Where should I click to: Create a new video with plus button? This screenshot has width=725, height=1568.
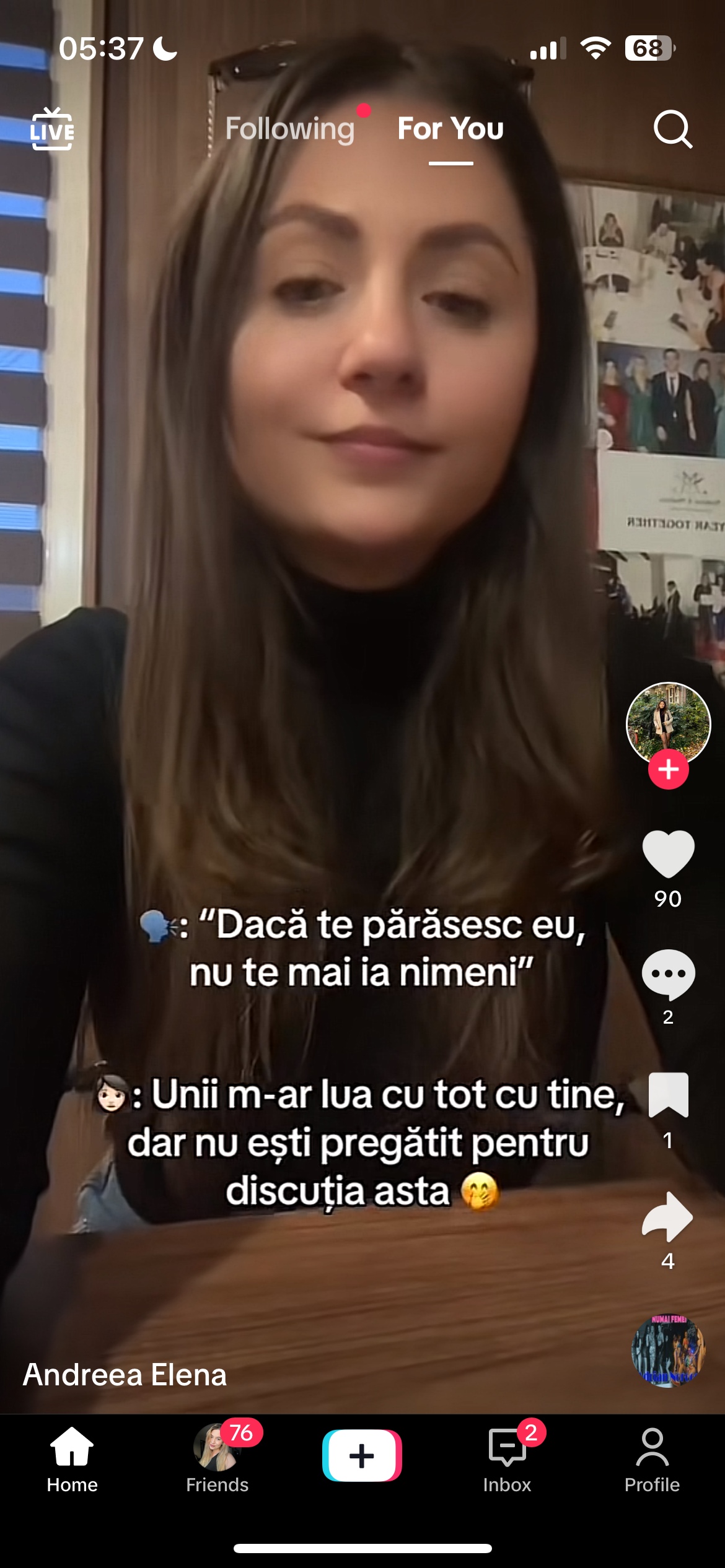(362, 1456)
